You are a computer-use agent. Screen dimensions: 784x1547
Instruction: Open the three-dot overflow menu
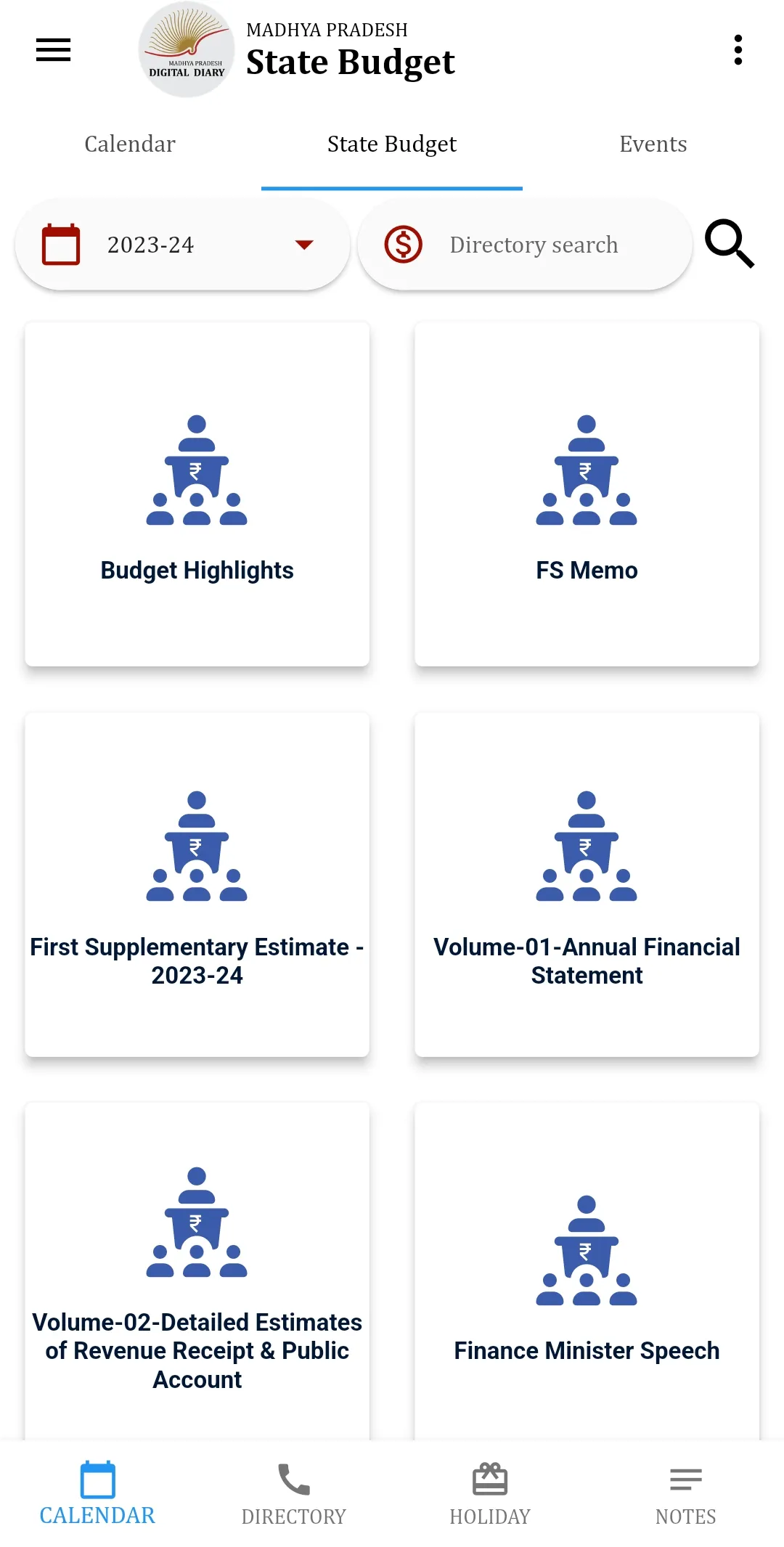pyautogui.click(x=738, y=50)
